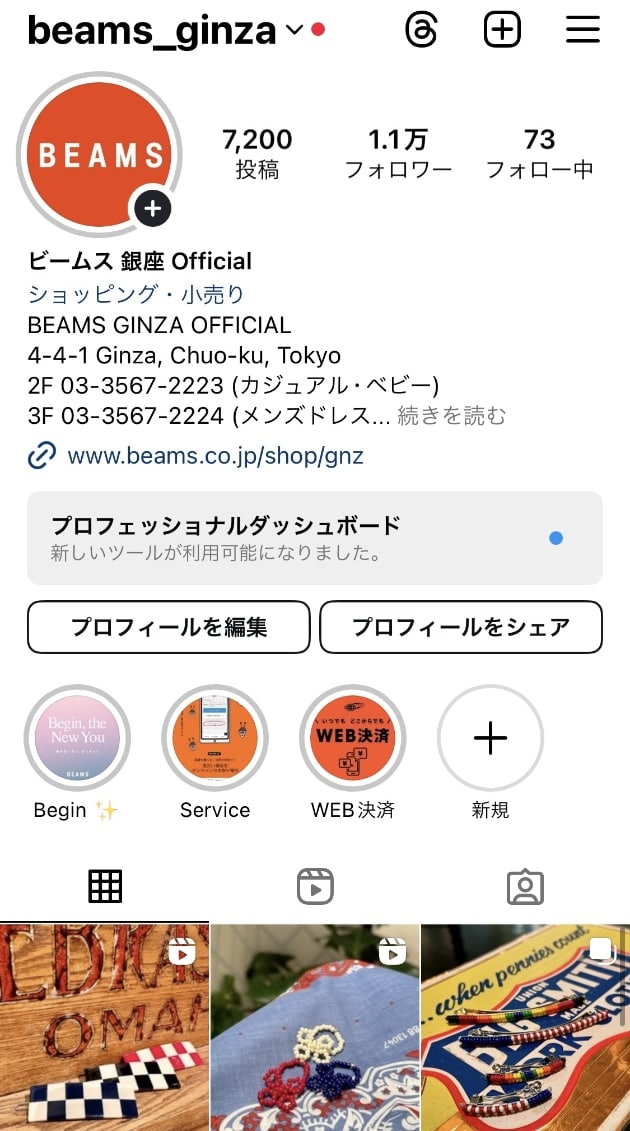View the 1.1万 followers list

point(398,153)
